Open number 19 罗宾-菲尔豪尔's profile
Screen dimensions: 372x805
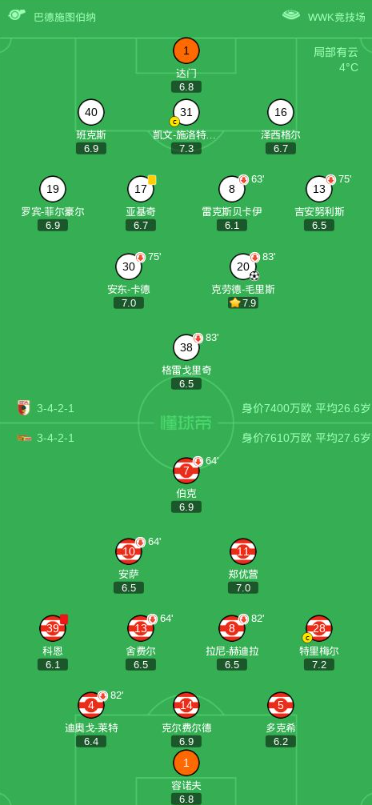(53, 189)
